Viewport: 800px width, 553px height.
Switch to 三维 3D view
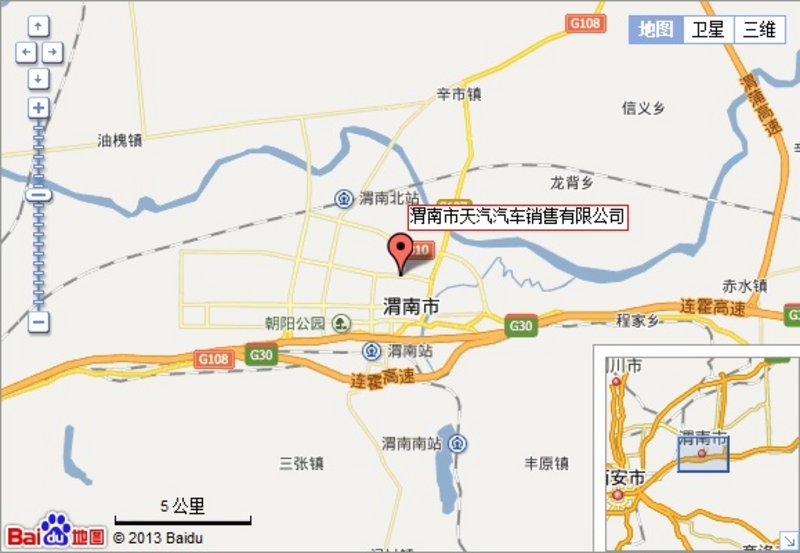(x=759, y=30)
